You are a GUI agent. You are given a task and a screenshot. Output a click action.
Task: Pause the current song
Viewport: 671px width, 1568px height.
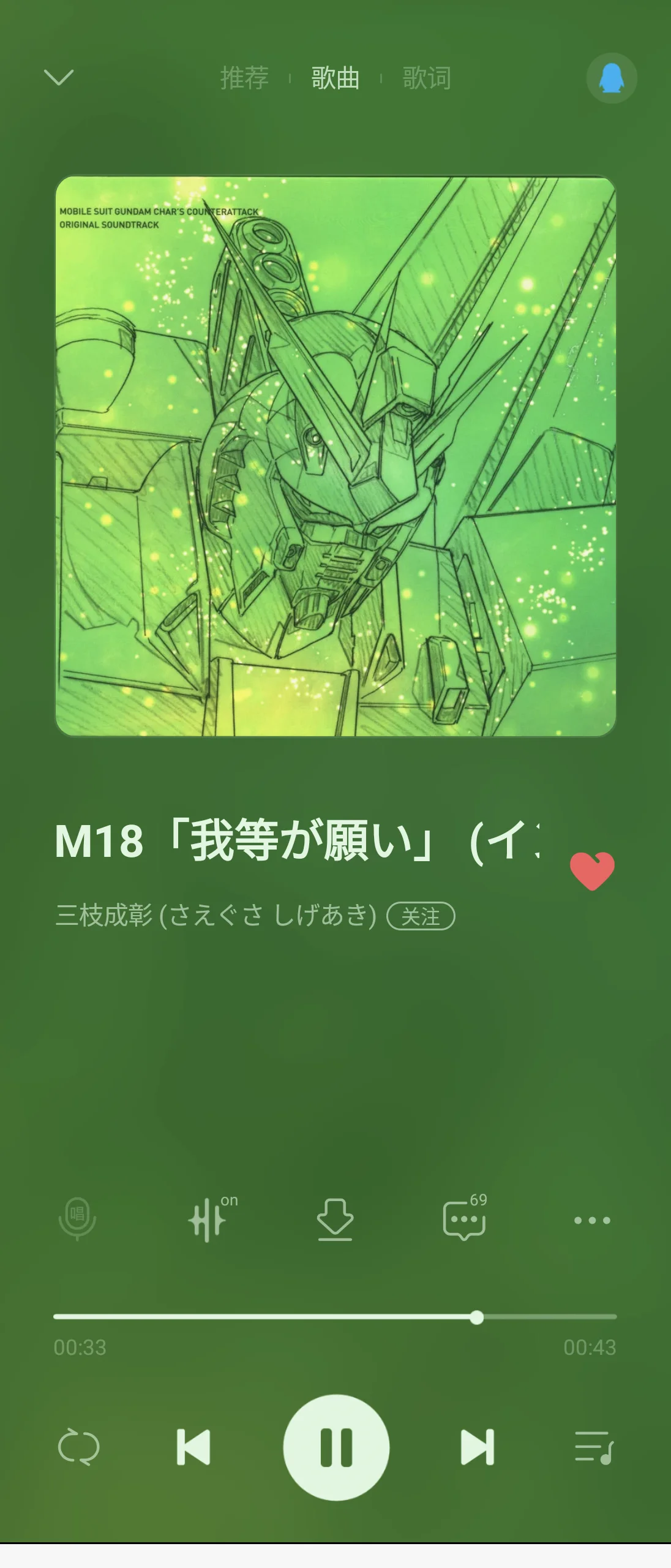(336, 1447)
